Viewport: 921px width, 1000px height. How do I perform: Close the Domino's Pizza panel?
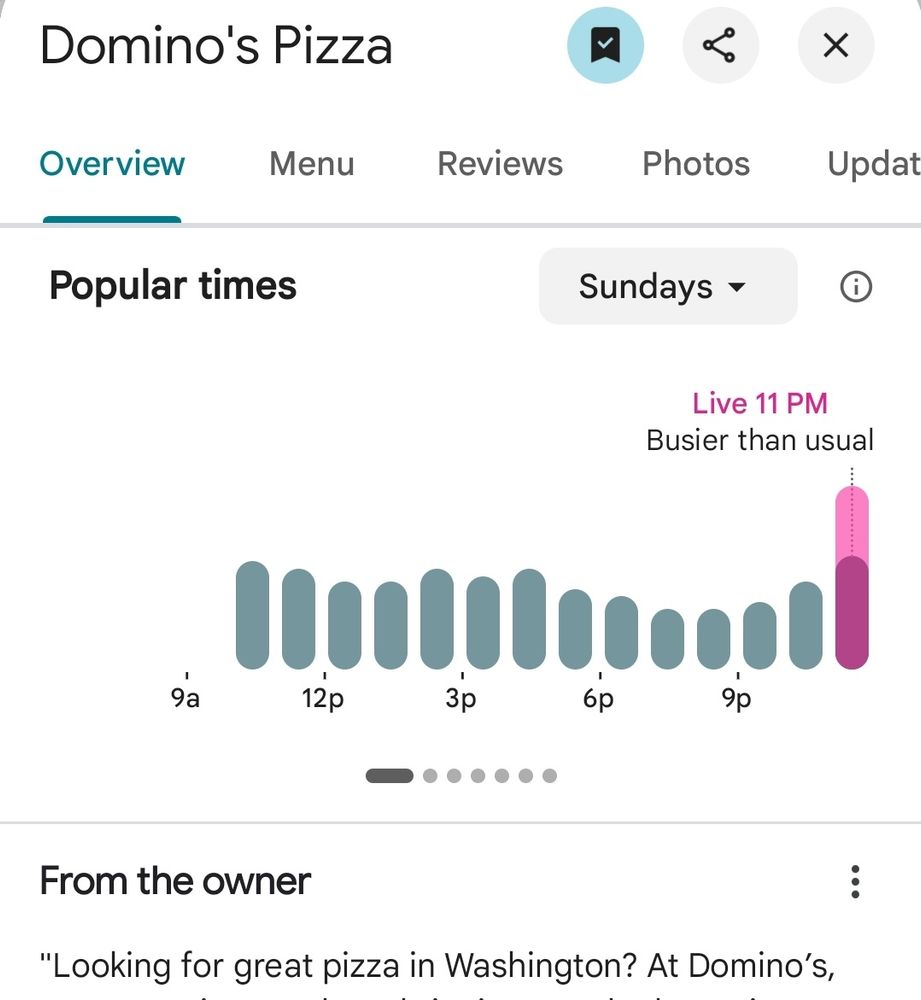coord(835,45)
